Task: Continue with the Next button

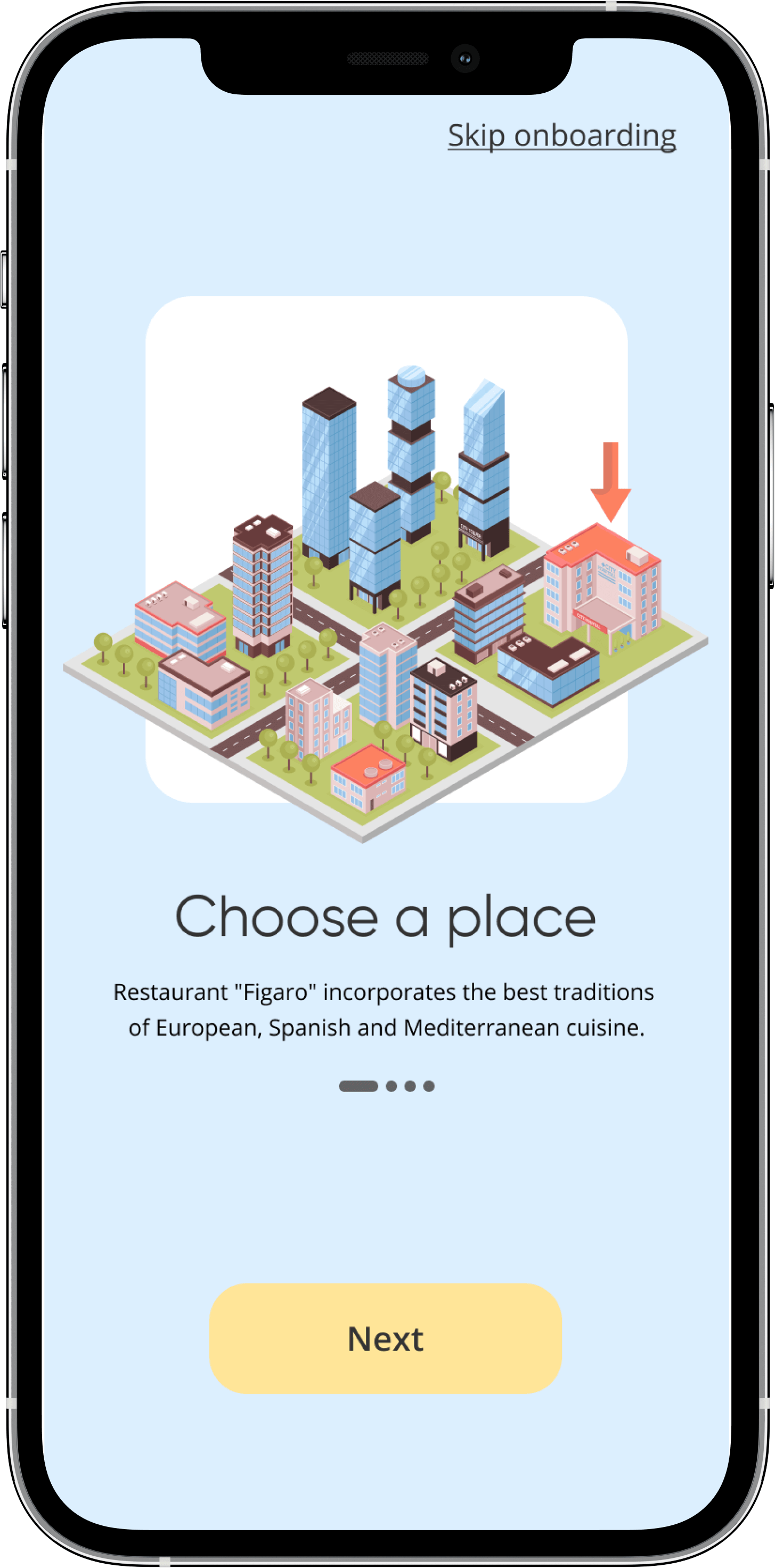Action: tap(385, 1338)
